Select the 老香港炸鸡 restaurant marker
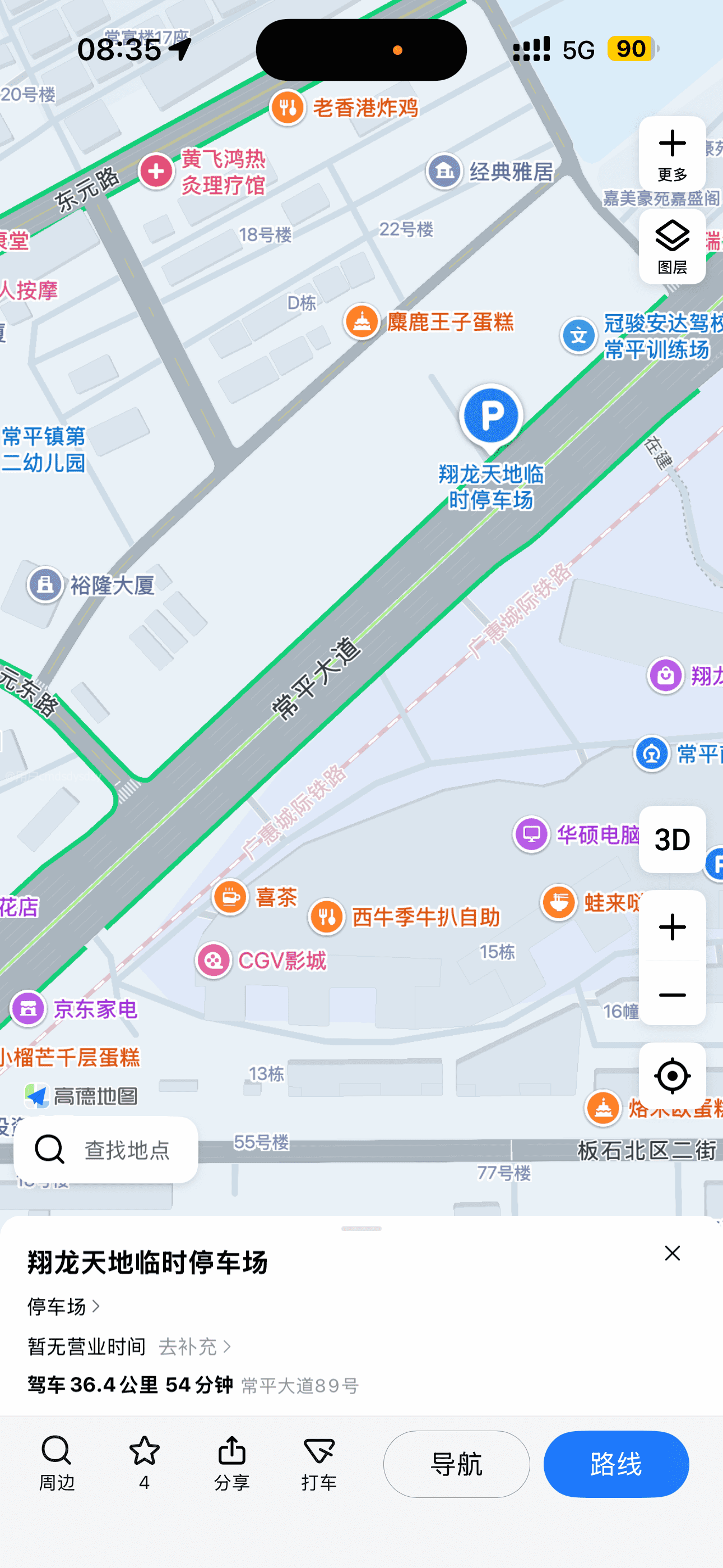 [288, 108]
